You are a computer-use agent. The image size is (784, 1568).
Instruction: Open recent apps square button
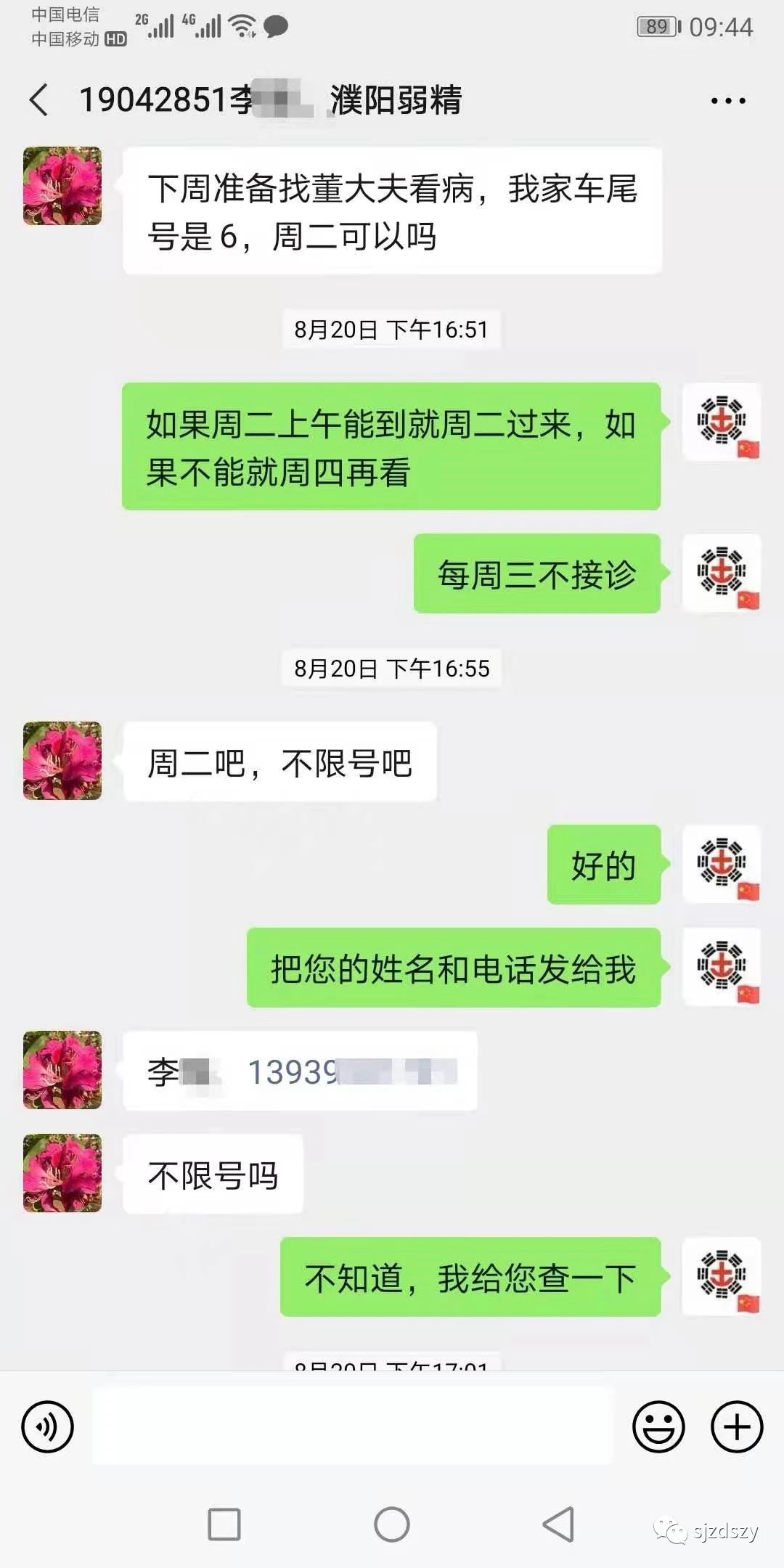224,1524
